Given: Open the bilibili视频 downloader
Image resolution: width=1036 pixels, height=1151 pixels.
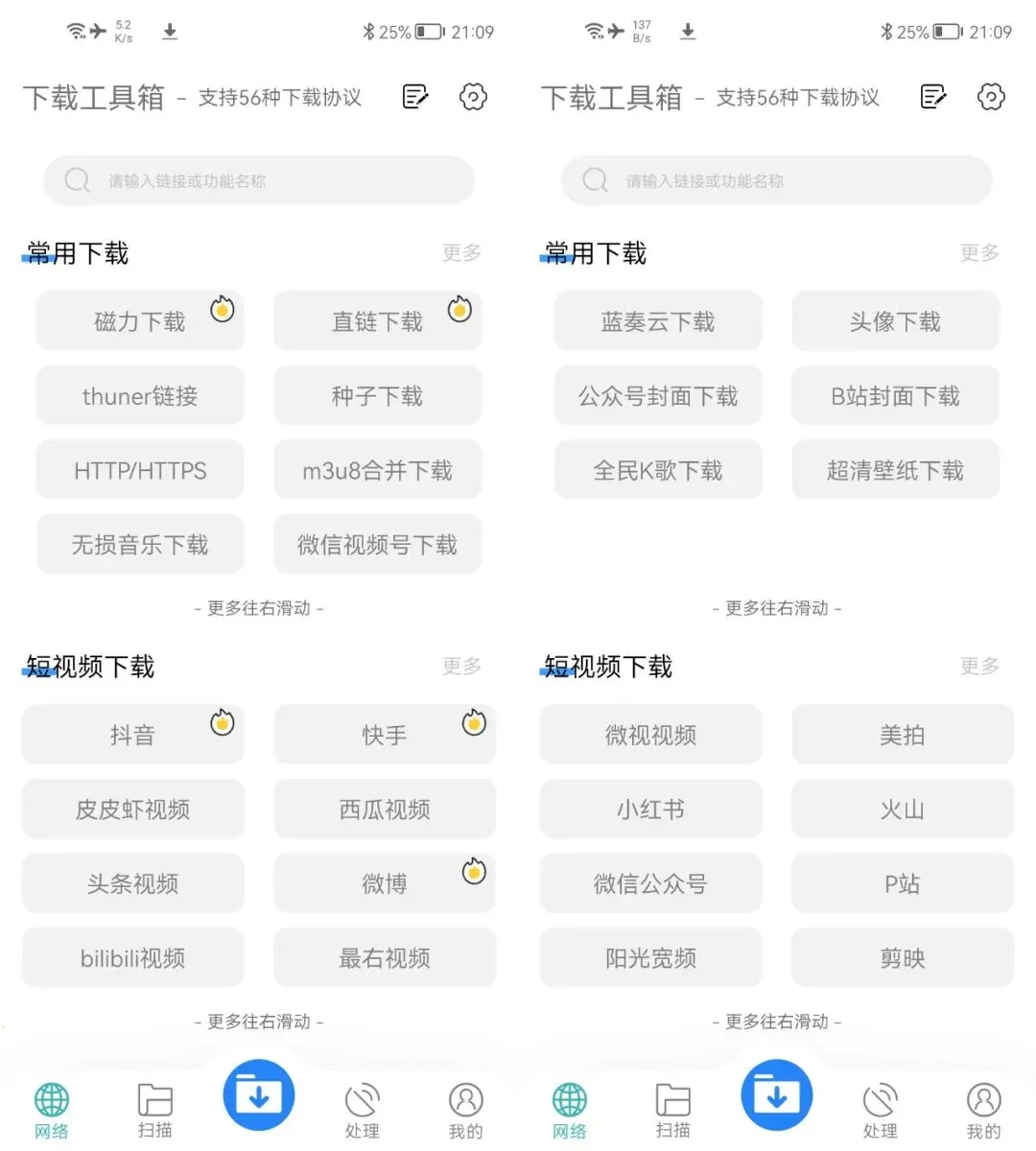Looking at the screenshot, I should [132, 957].
